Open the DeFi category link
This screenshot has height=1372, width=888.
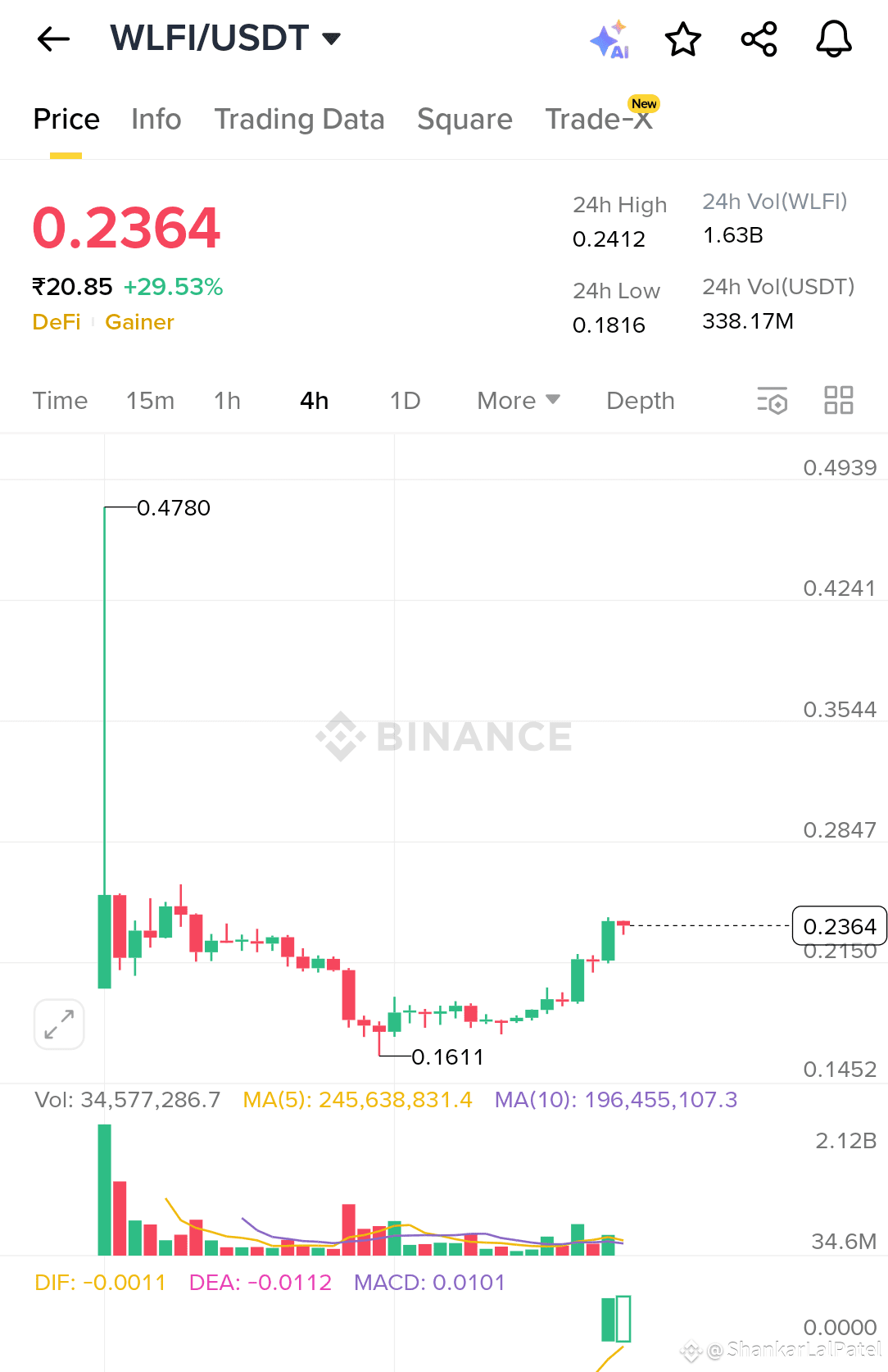(x=56, y=322)
